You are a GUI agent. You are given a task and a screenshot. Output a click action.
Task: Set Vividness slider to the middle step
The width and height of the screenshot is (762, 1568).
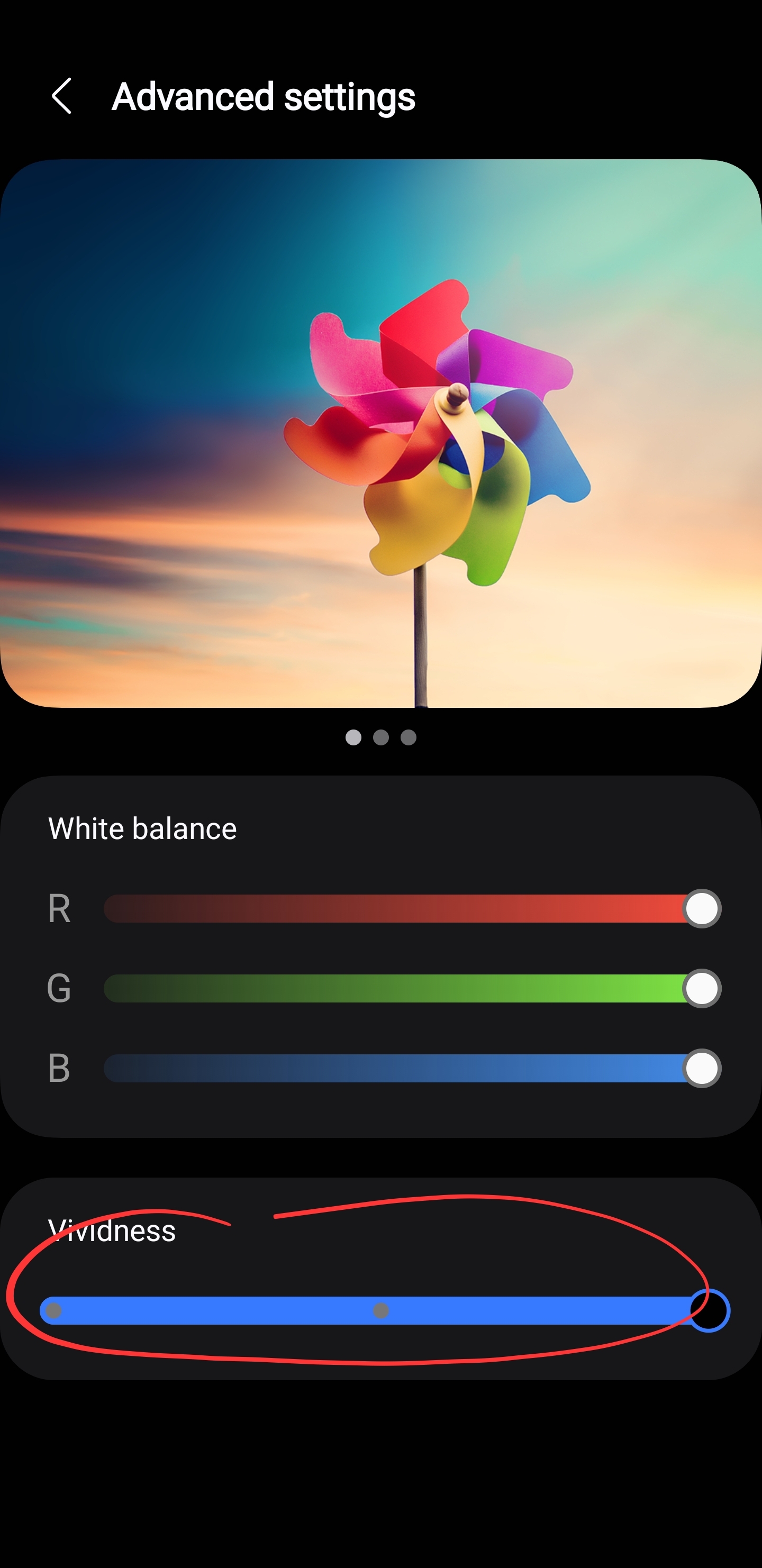[380, 1310]
